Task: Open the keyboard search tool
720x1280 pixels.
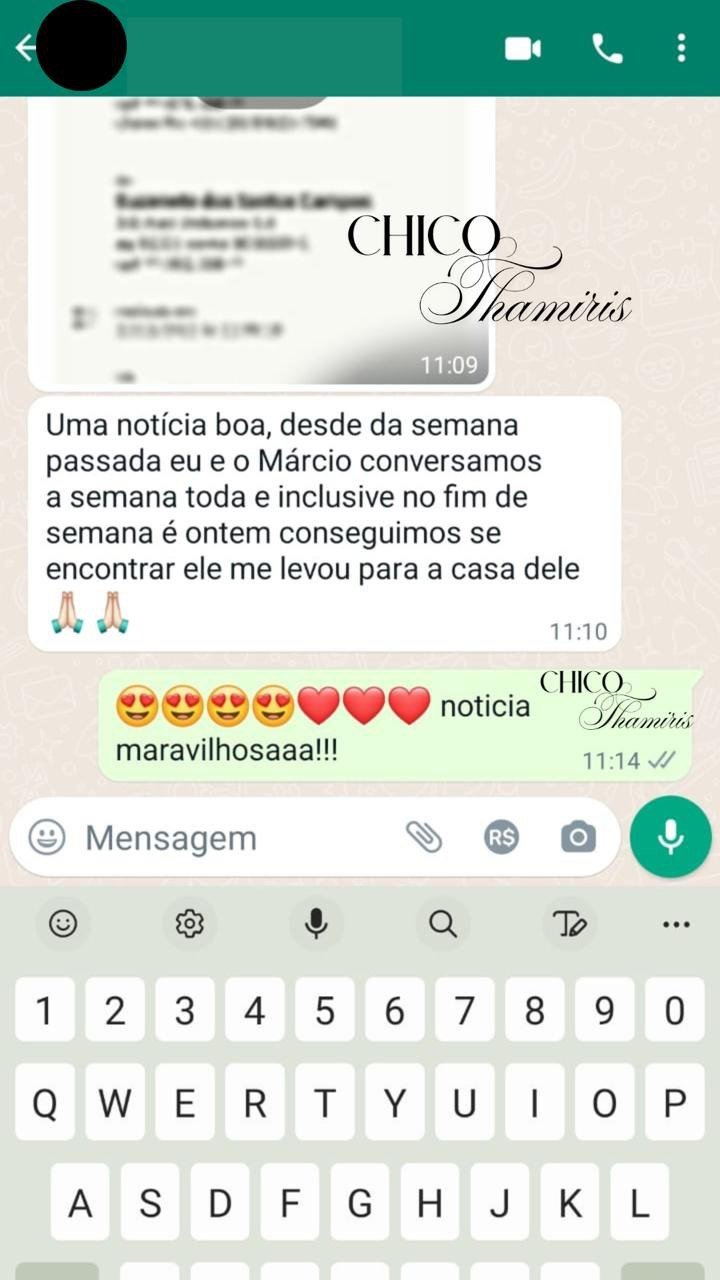Action: (442, 924)
